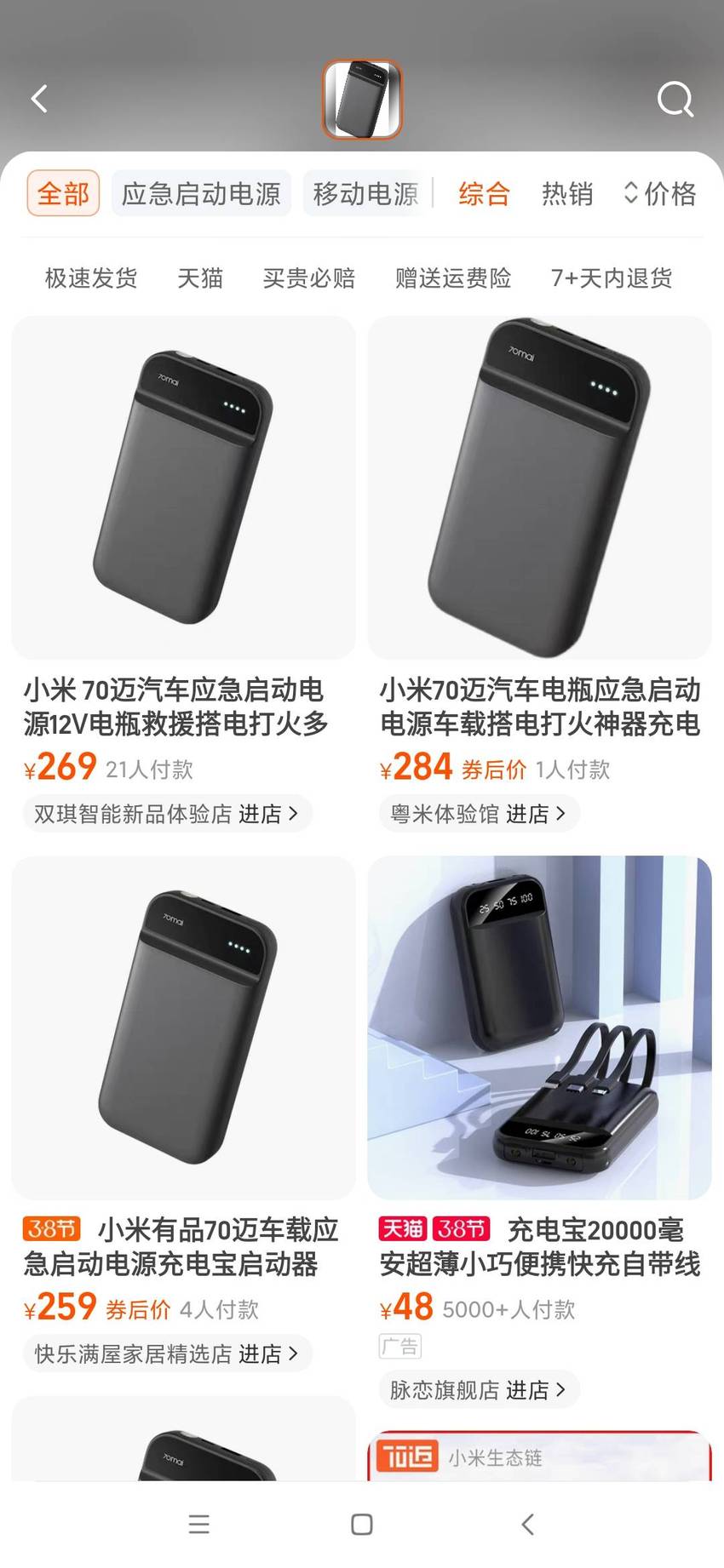Enter the 粤米体验馆 shop
The height and width of the screenshot is (1568, 724).
click(479, 814)
